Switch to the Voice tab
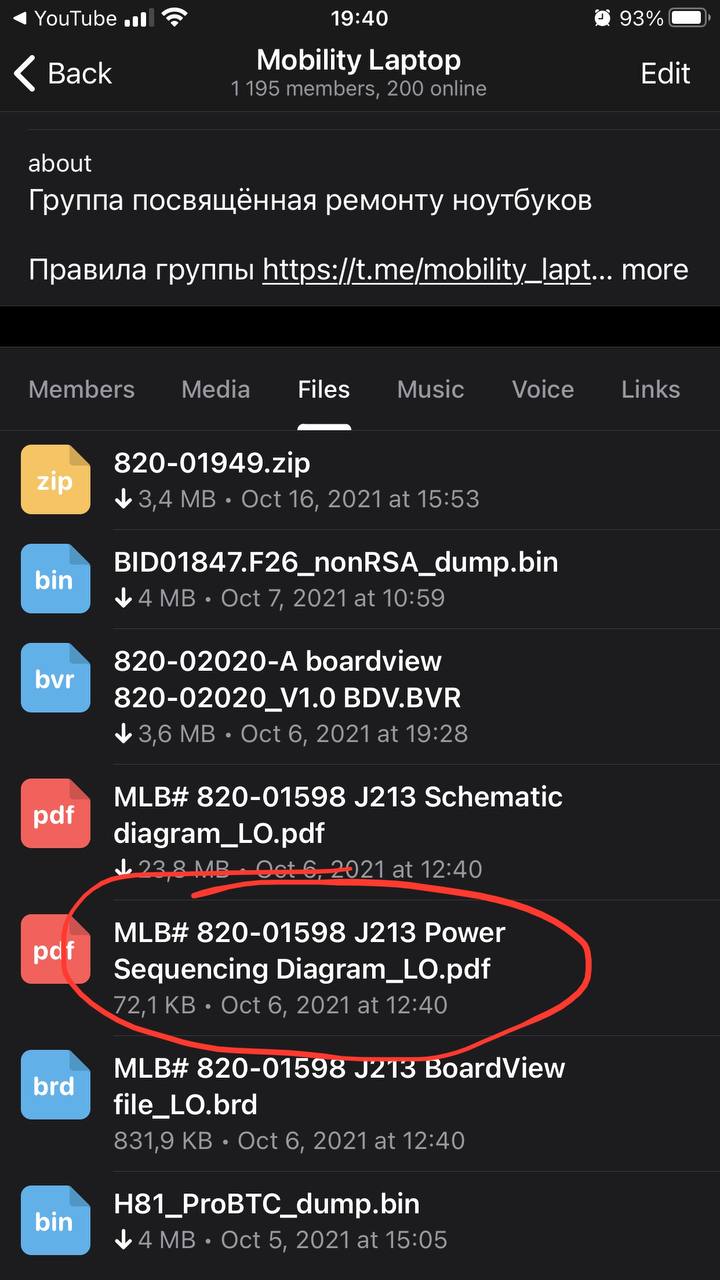 [x=543, y=390]
